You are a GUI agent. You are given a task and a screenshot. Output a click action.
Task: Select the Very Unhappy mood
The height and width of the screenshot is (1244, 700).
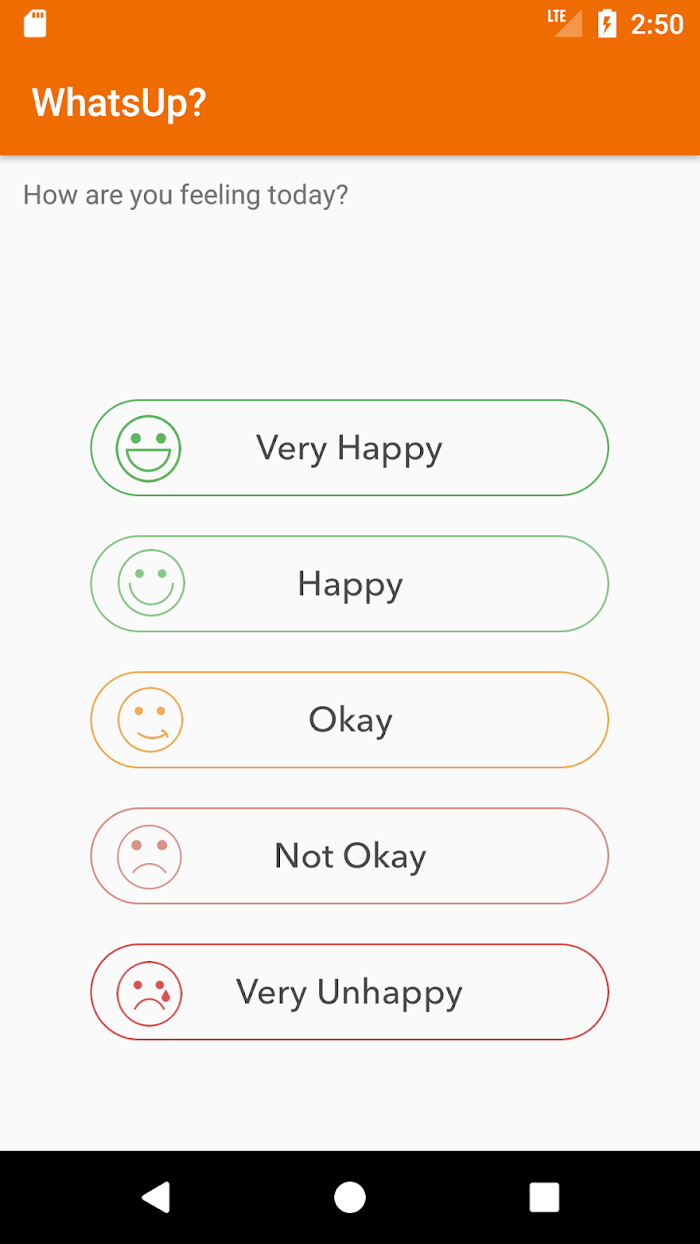tap(349, 992)
